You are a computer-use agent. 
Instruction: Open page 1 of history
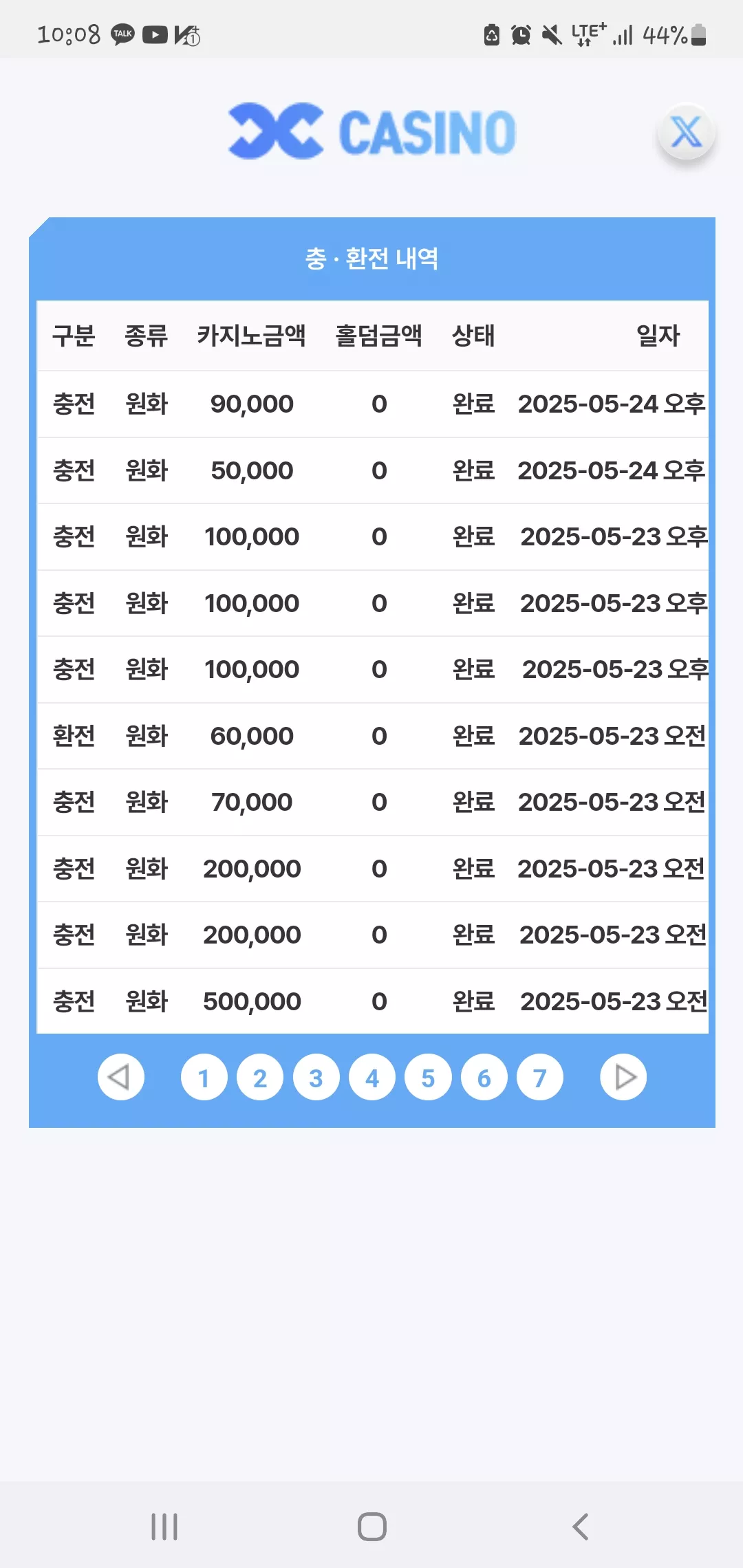click(x=204, y=1077)
